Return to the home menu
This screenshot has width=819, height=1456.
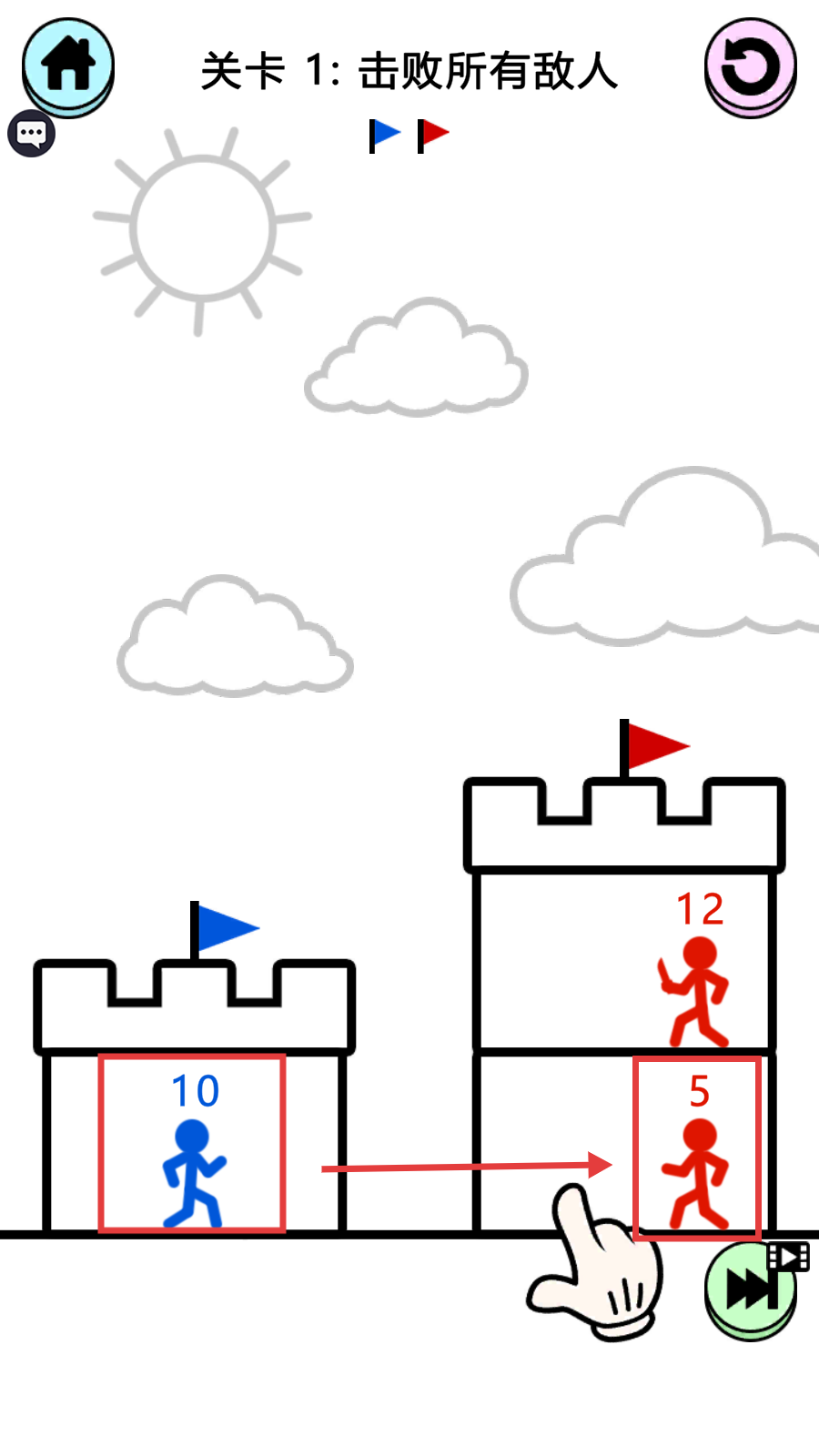pos(67,66)
